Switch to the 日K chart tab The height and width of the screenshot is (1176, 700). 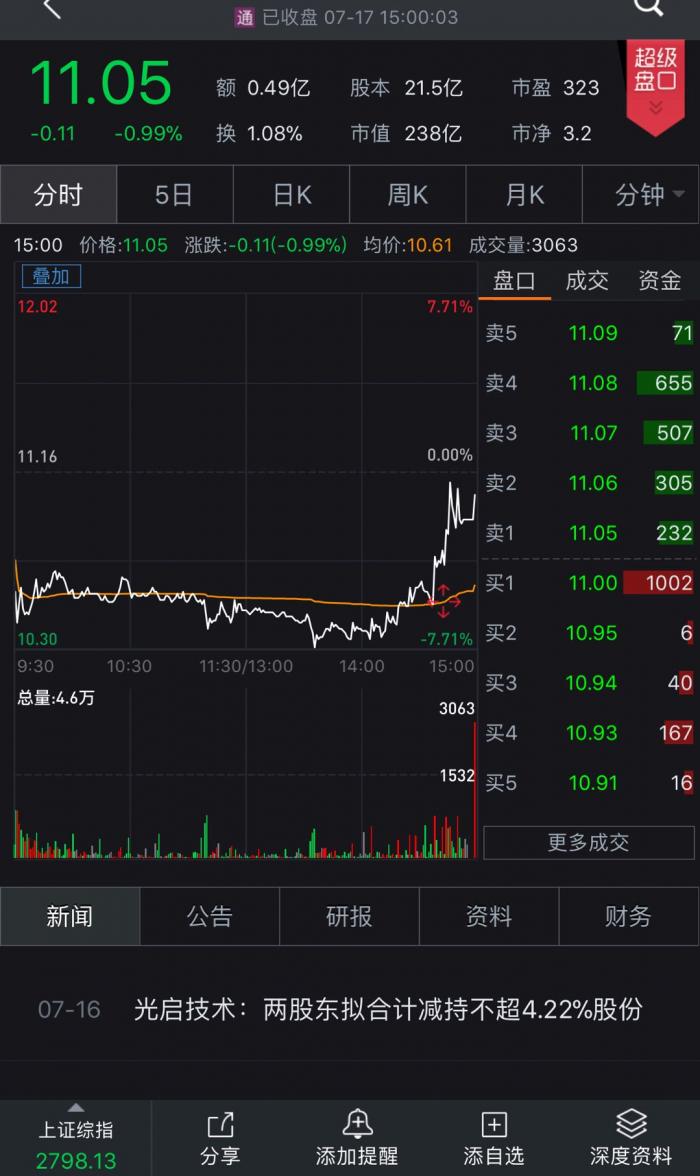(x=291, y=194)
